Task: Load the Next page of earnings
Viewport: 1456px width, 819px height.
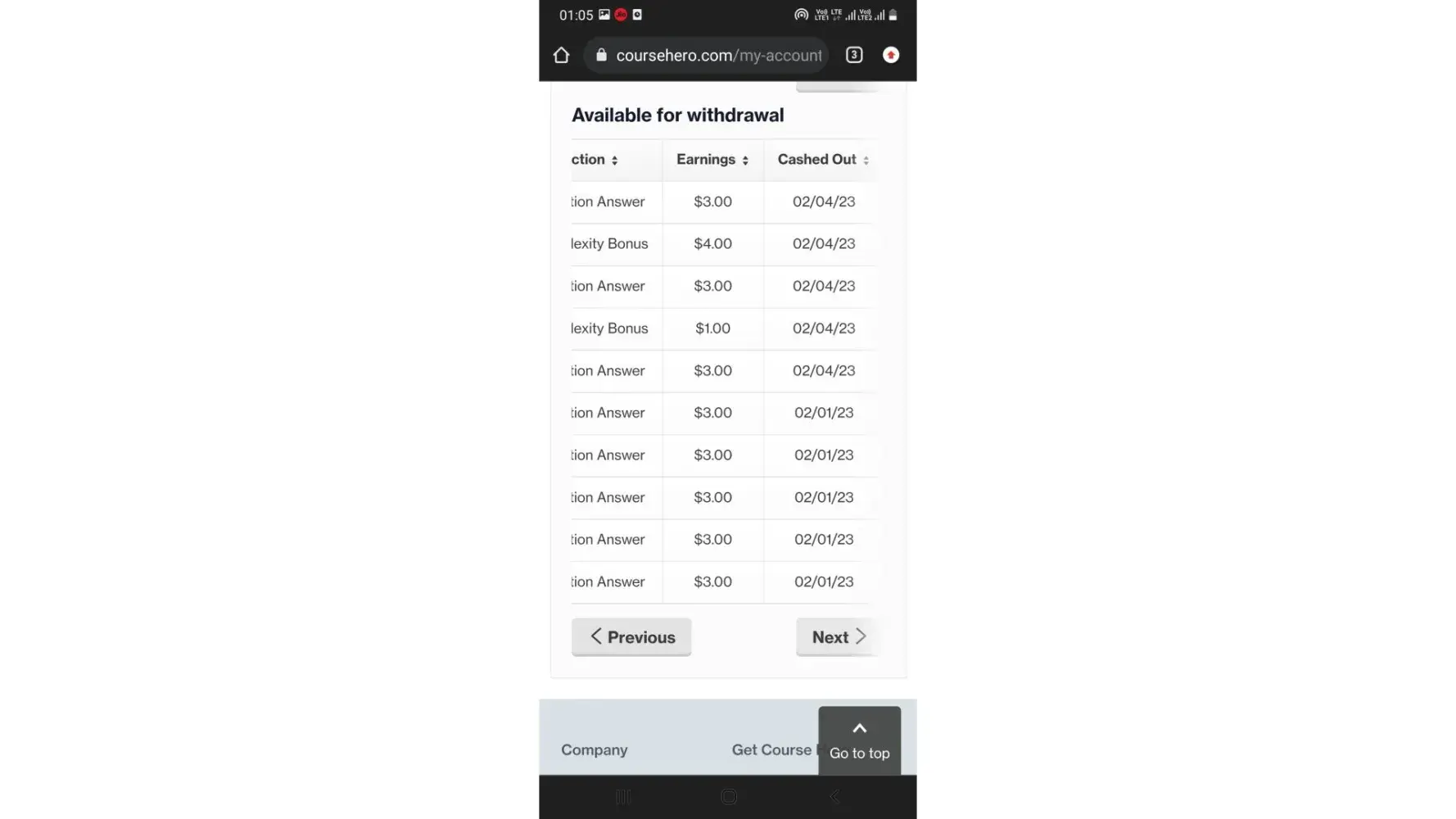Action: (837, 637)
